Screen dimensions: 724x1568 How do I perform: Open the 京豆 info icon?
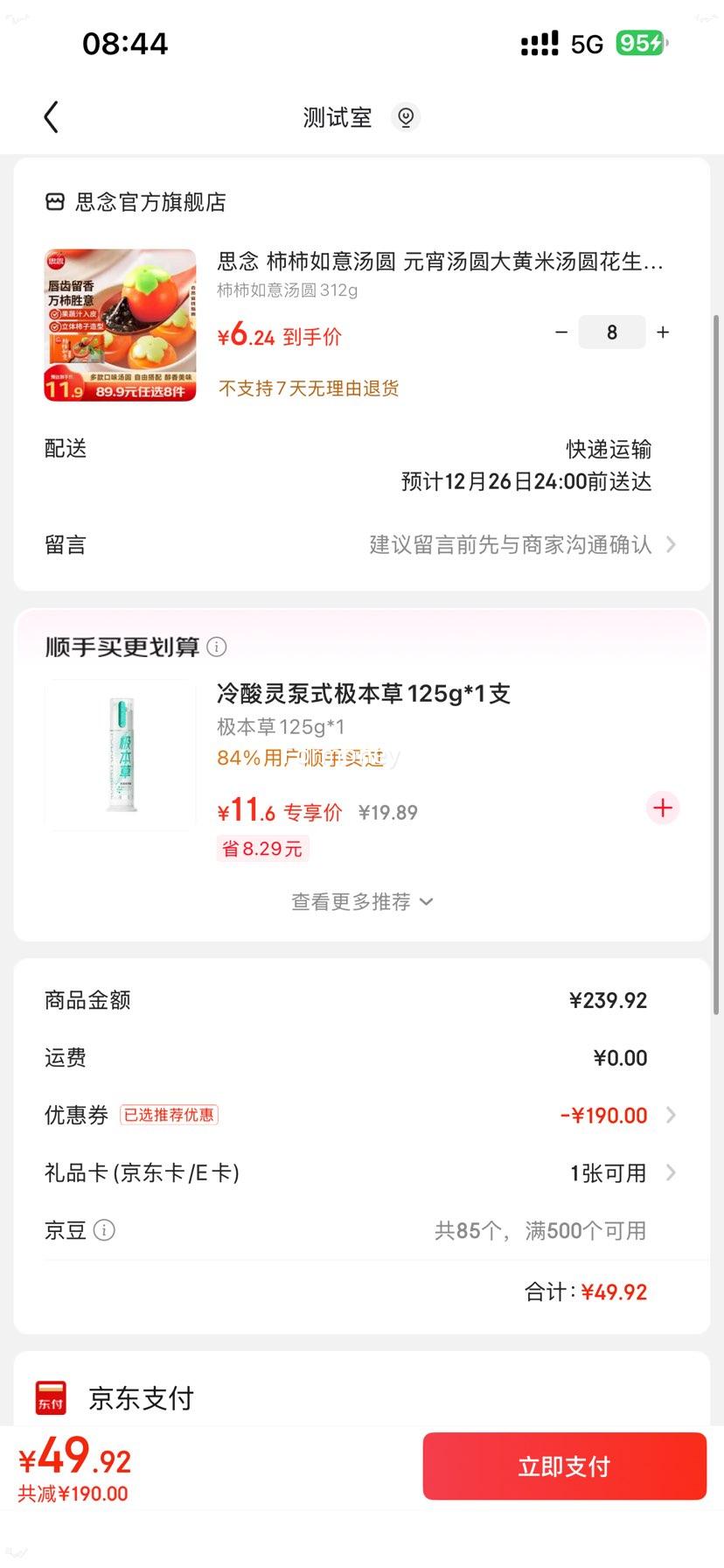click(104, 1230)
